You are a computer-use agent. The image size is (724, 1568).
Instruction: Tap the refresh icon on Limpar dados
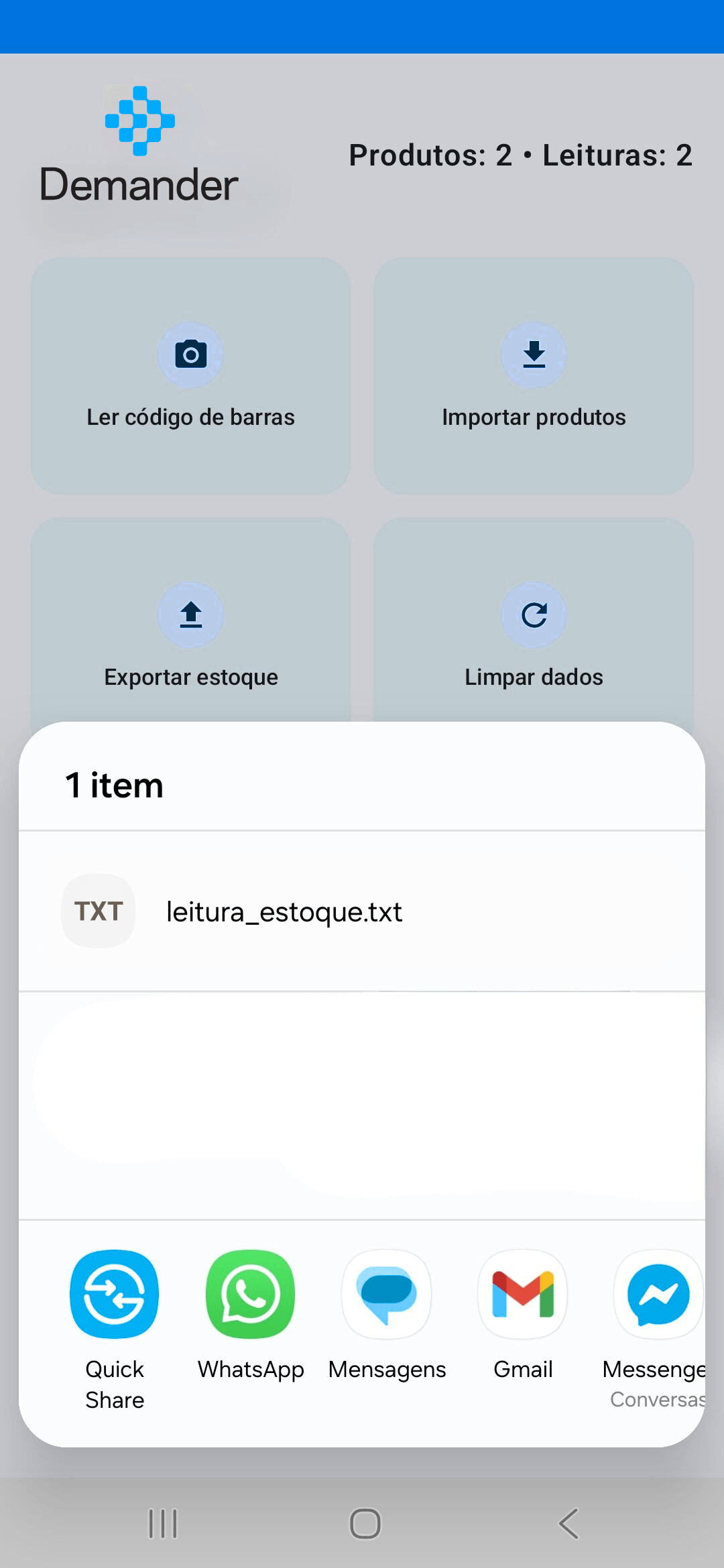pos(534,614)
